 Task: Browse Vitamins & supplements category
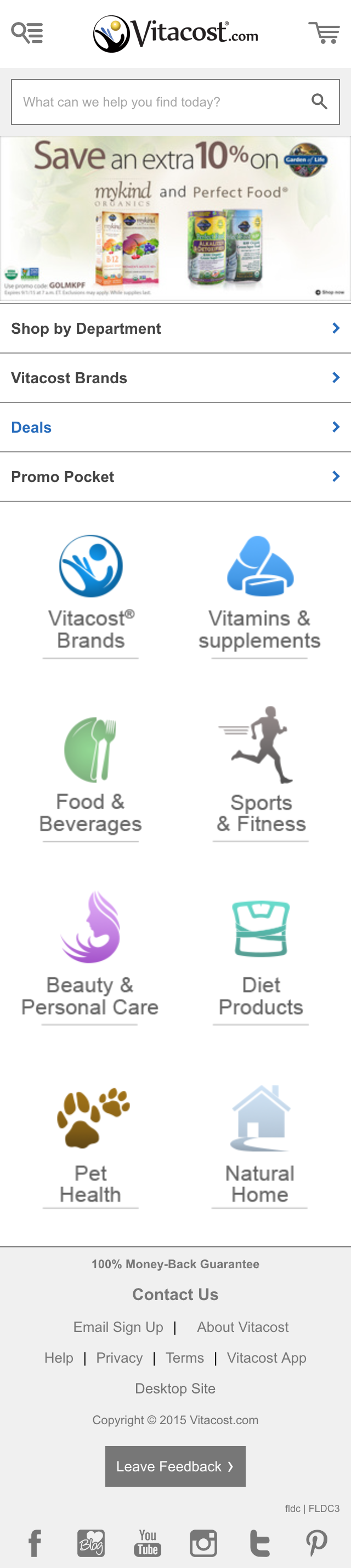260,593
